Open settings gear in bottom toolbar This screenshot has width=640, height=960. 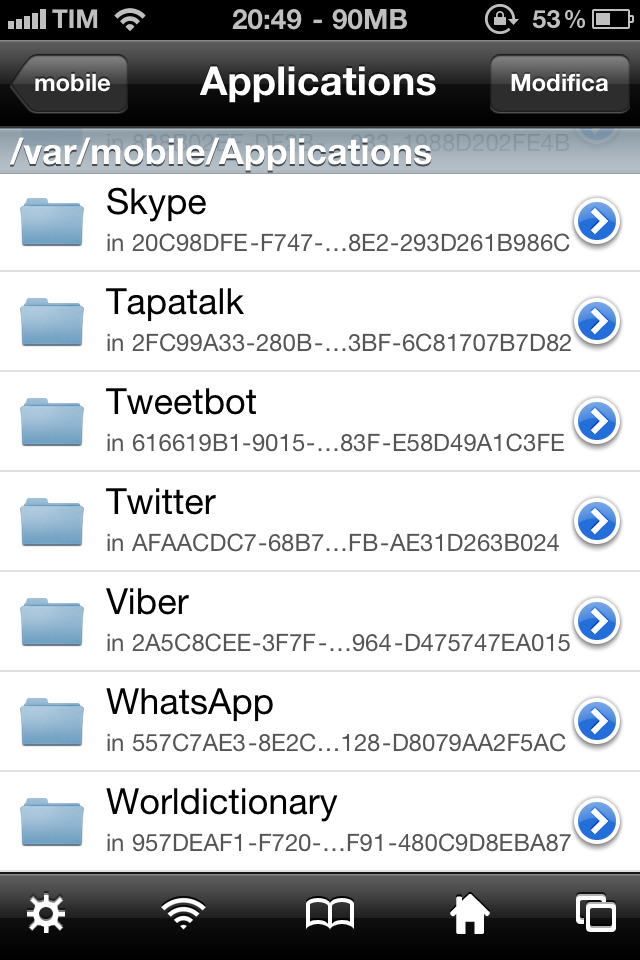46,914
